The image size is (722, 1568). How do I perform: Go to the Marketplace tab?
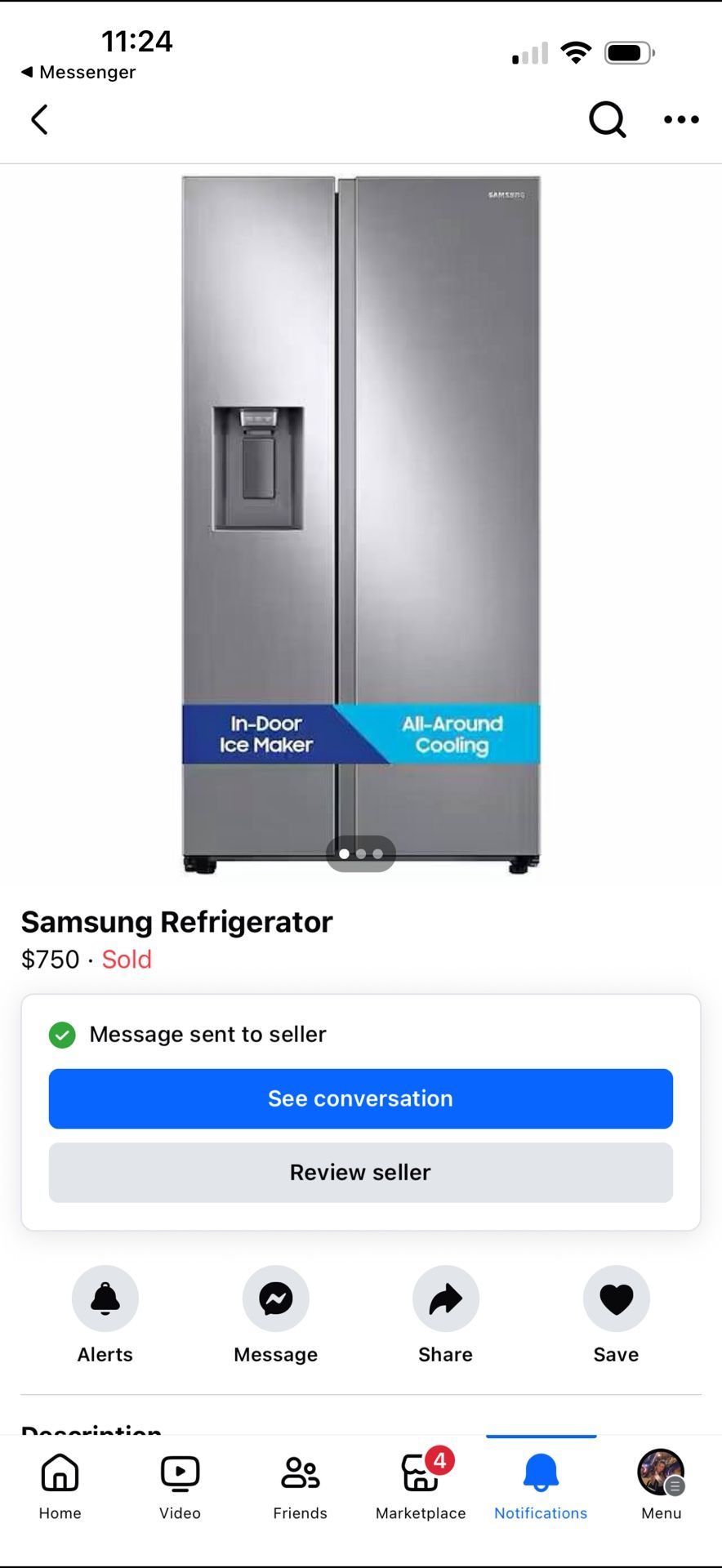[x=421, y=1487]
